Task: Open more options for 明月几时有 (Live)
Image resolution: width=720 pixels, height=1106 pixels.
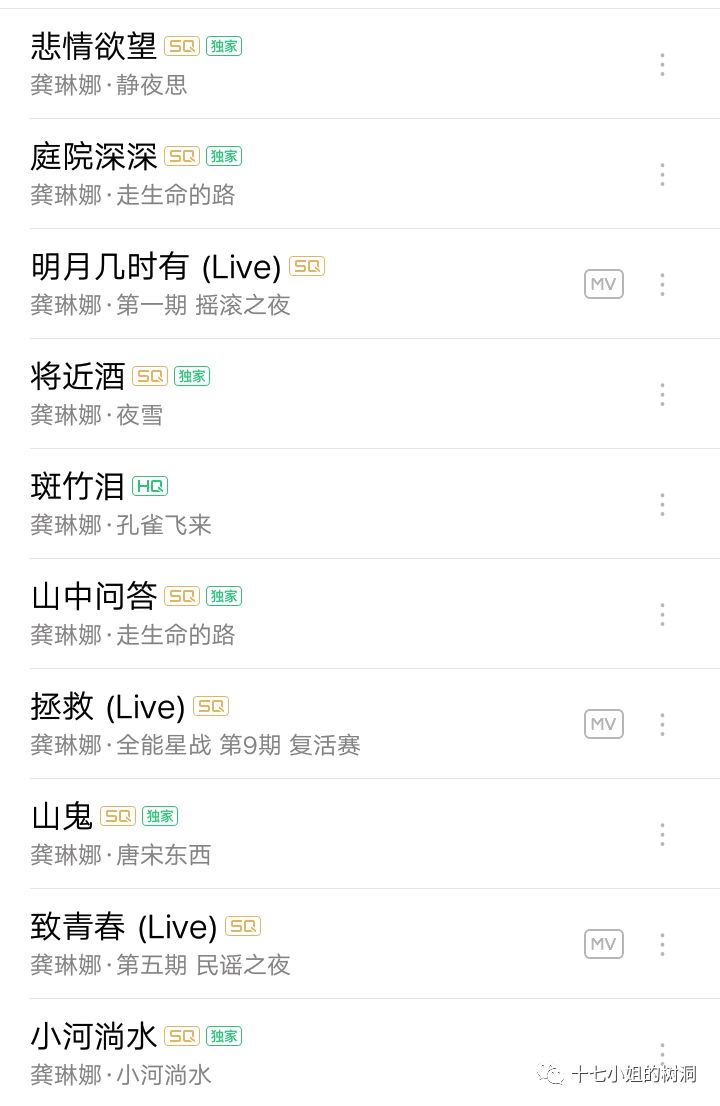Action: (661, 284)
